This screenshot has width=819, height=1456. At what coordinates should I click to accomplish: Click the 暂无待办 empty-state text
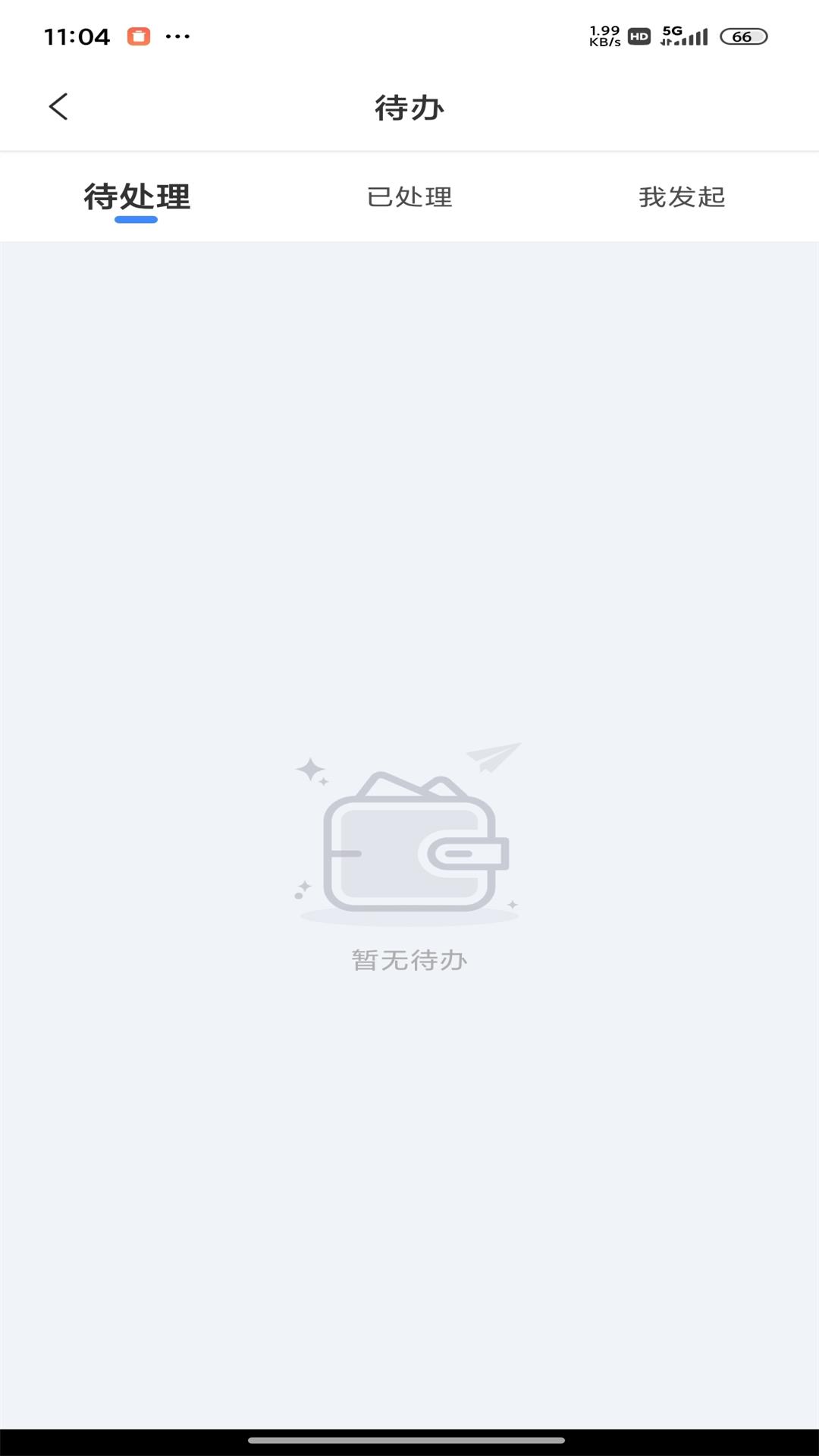409,958
